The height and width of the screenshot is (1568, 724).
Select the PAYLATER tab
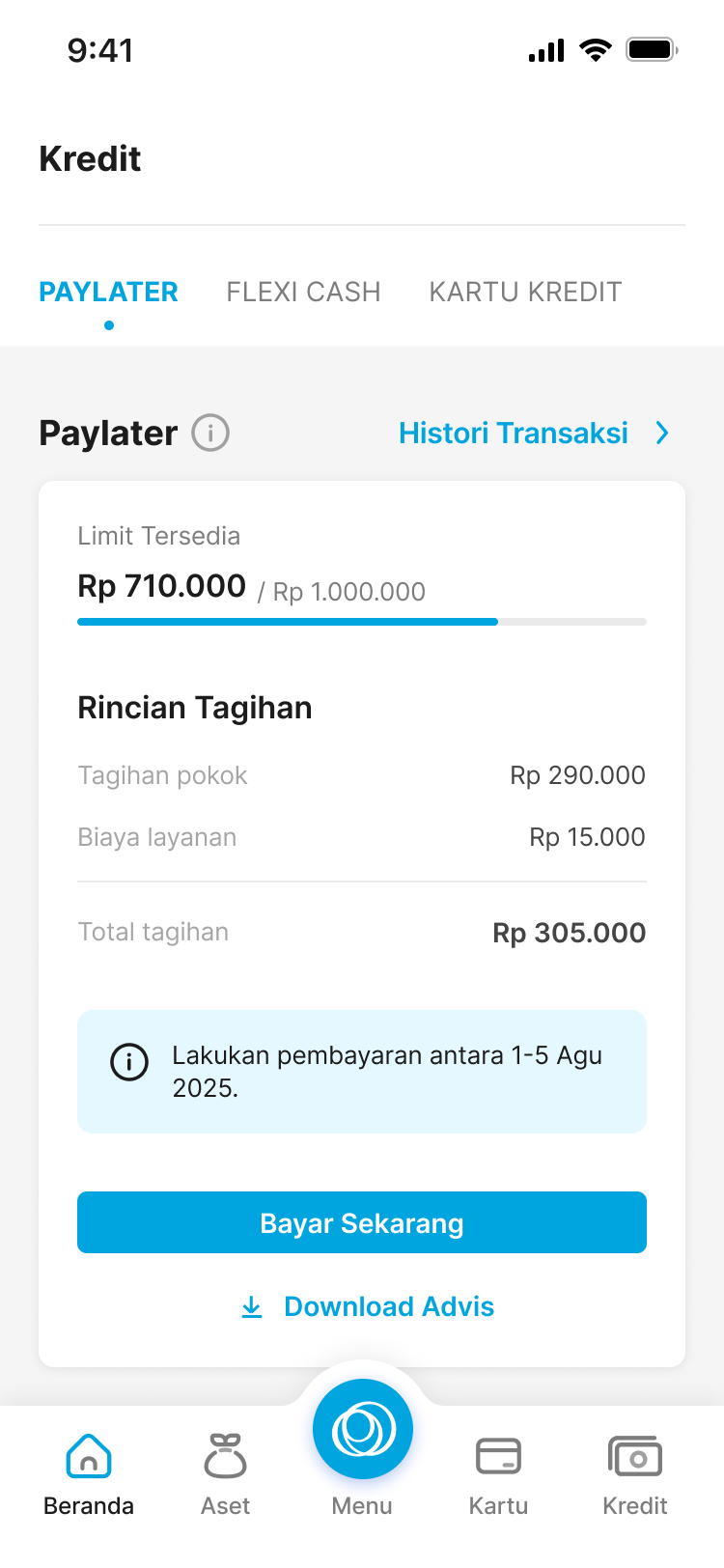point(108,292)
